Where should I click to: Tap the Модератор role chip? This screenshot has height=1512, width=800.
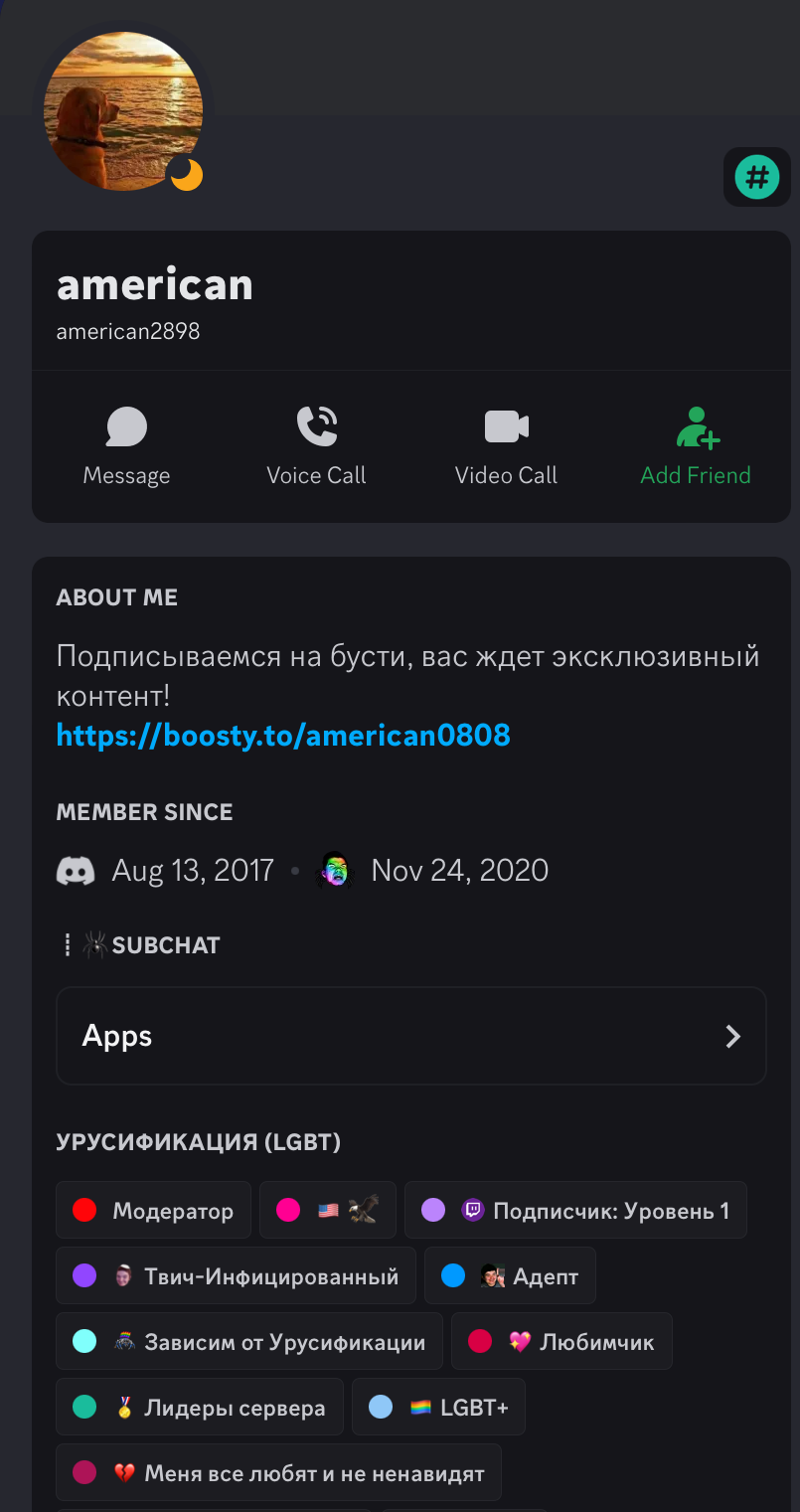click(153, 1211)
